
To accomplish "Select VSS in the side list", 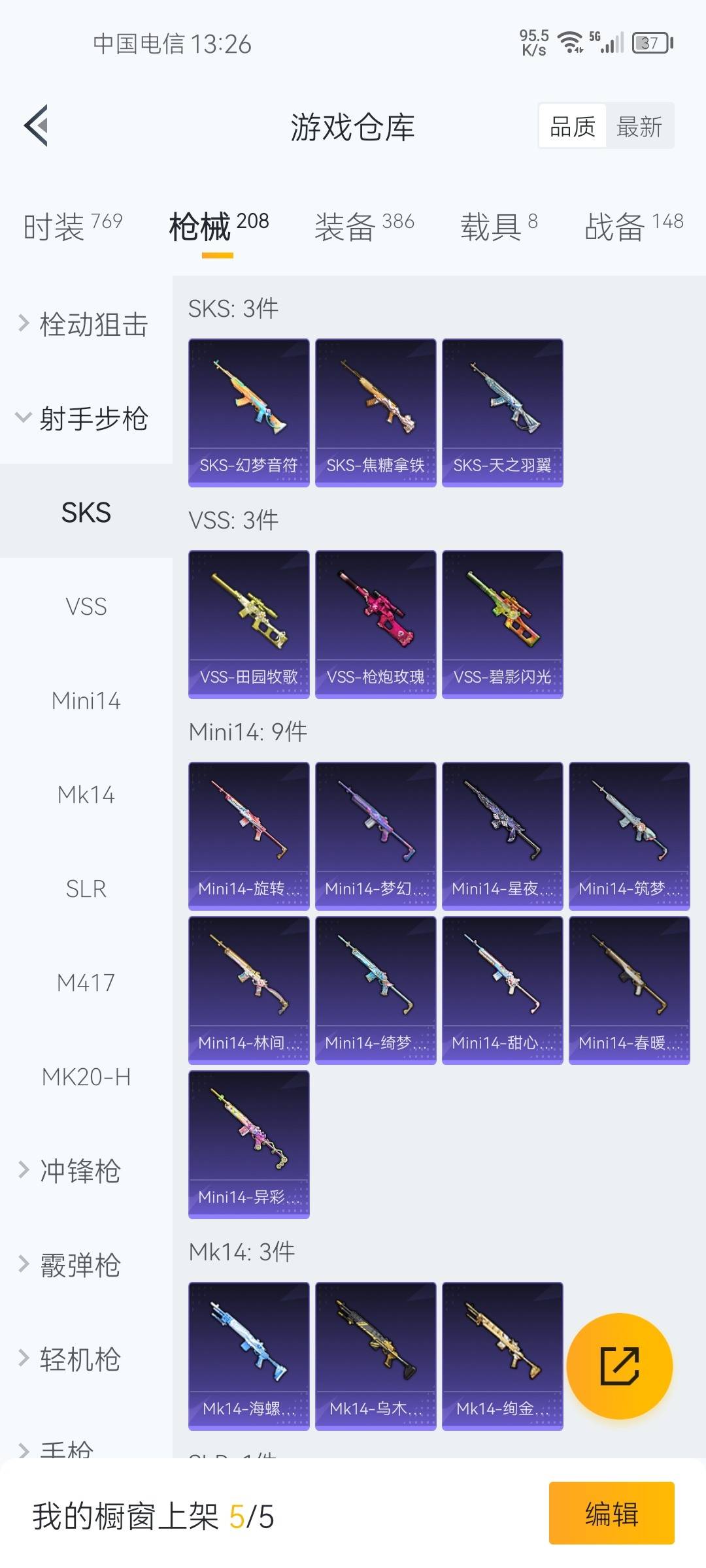I will coord(86,606).
